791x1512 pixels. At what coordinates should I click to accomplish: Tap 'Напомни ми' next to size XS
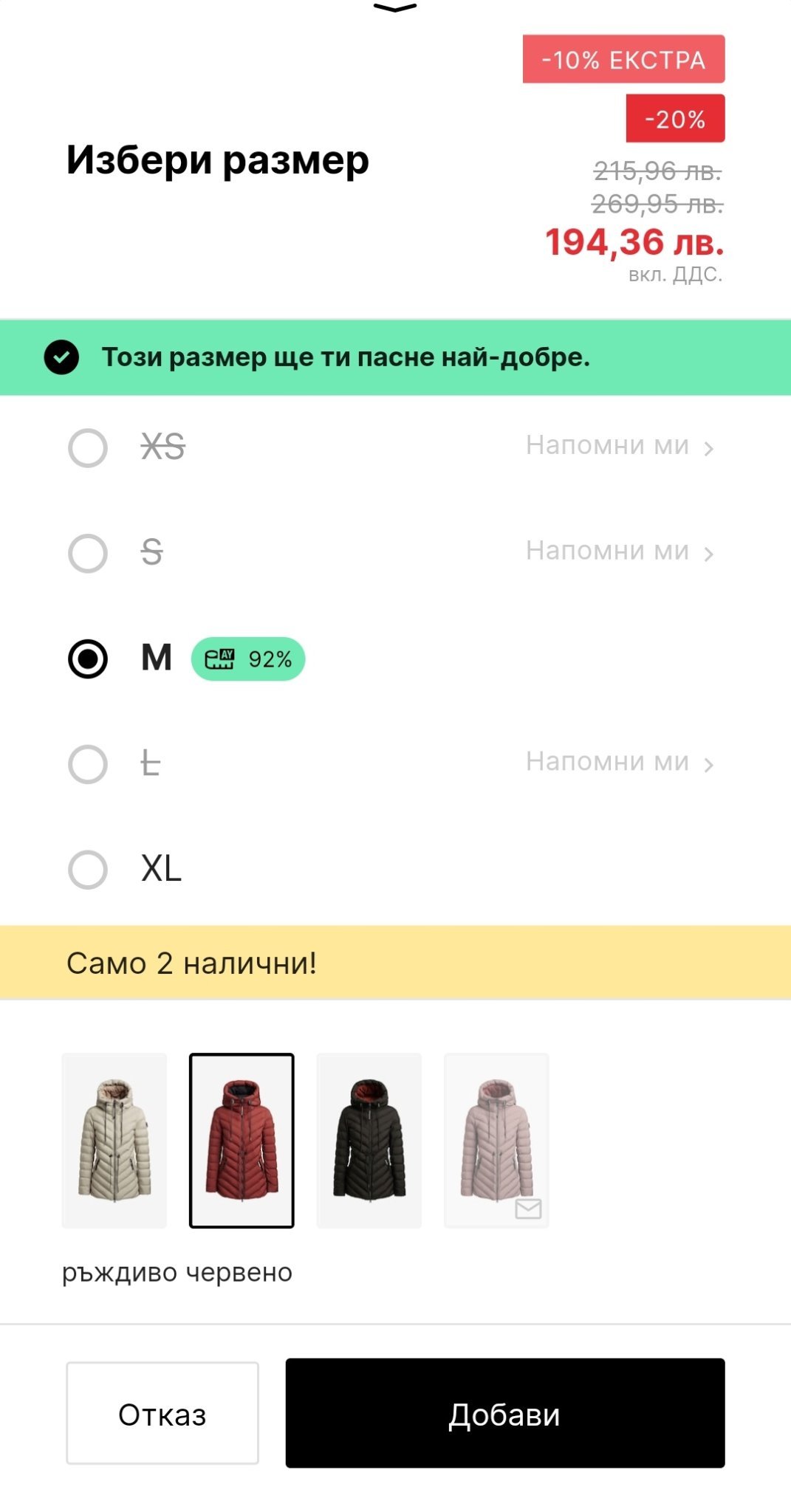tap(620, 446)
